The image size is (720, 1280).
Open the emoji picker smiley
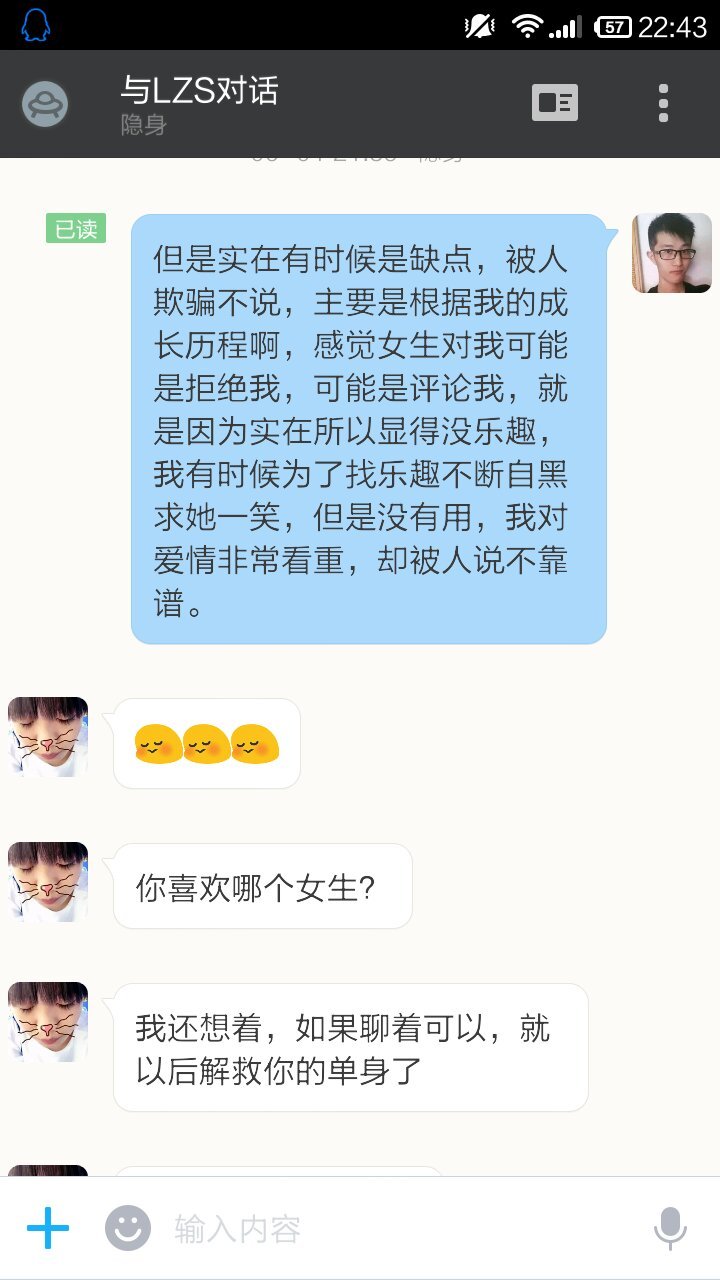[x=128, y=1228]
